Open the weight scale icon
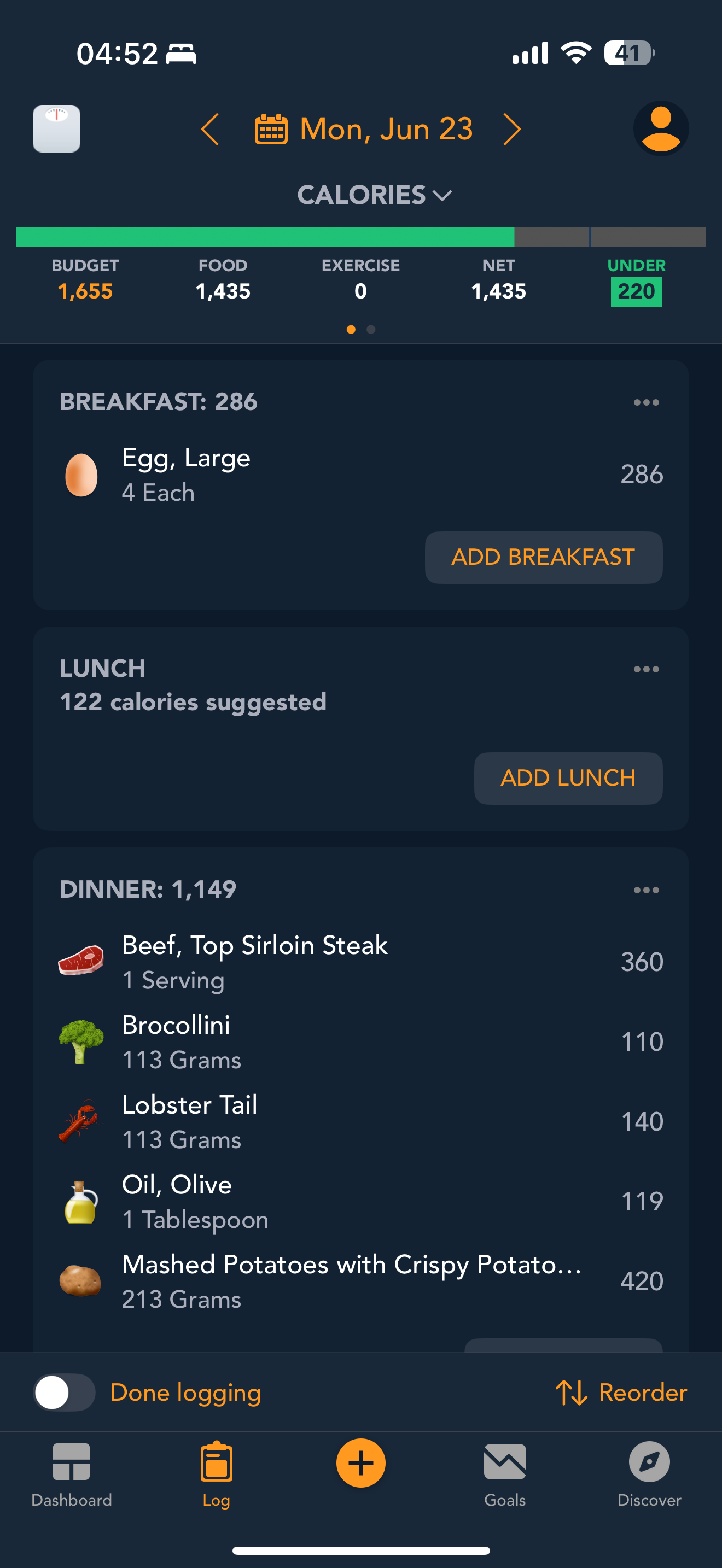Viewport: 722px width, 1568px height. point(57,128)
